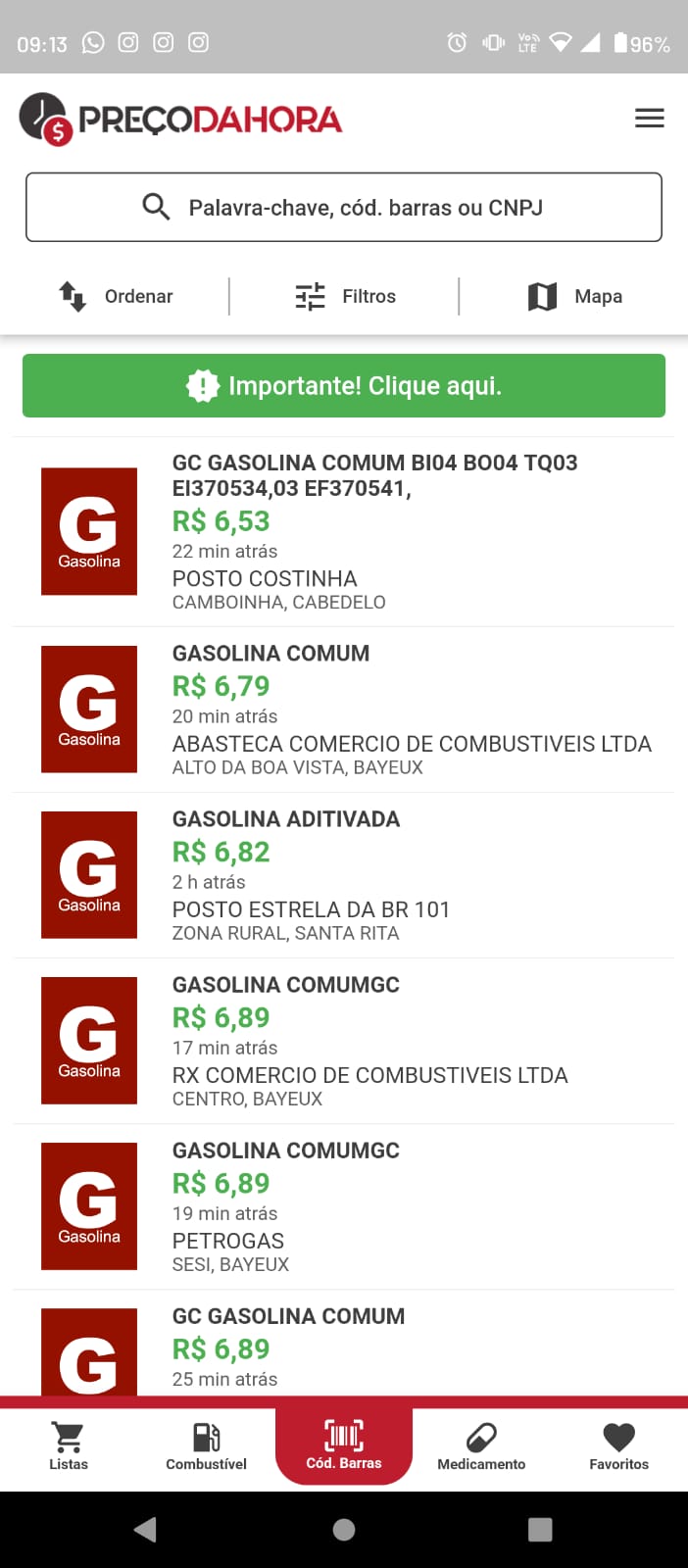
Task: Select the Cód. Barras scanner tab
Action: tap(344, 1446)
